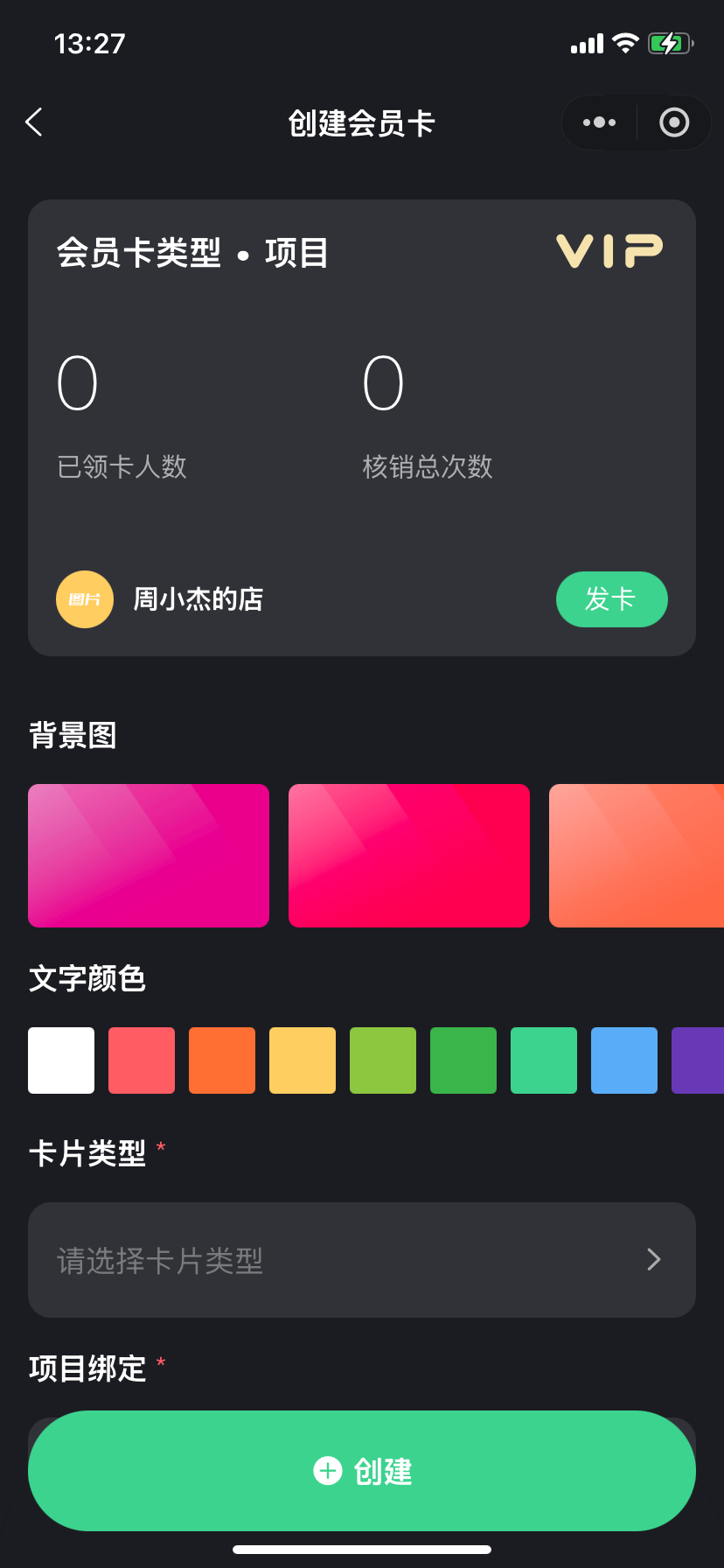Set text color to orange

222,1060
